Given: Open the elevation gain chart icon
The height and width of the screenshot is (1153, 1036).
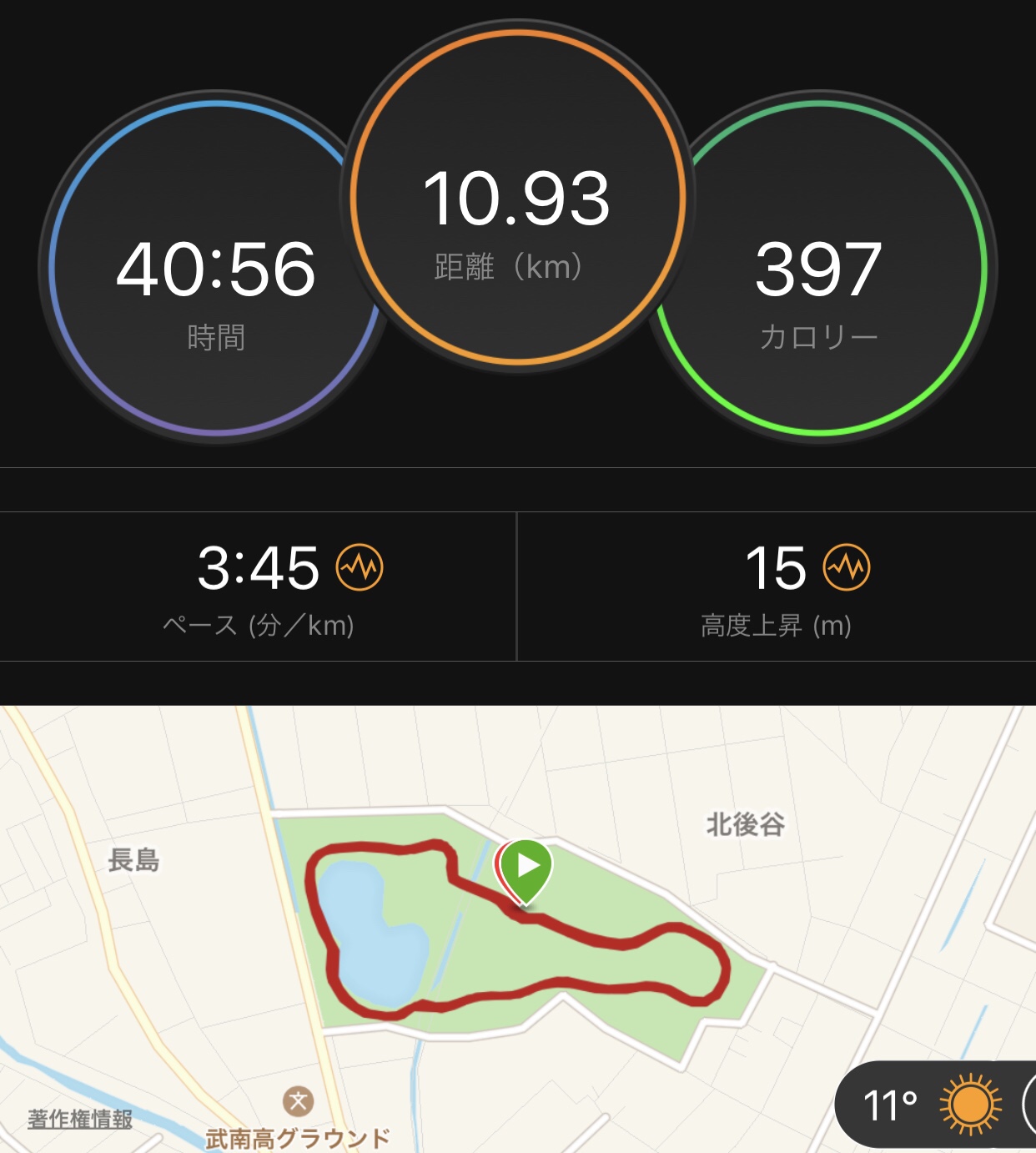Looking at the screenshot, I should [x=847, y=567].
